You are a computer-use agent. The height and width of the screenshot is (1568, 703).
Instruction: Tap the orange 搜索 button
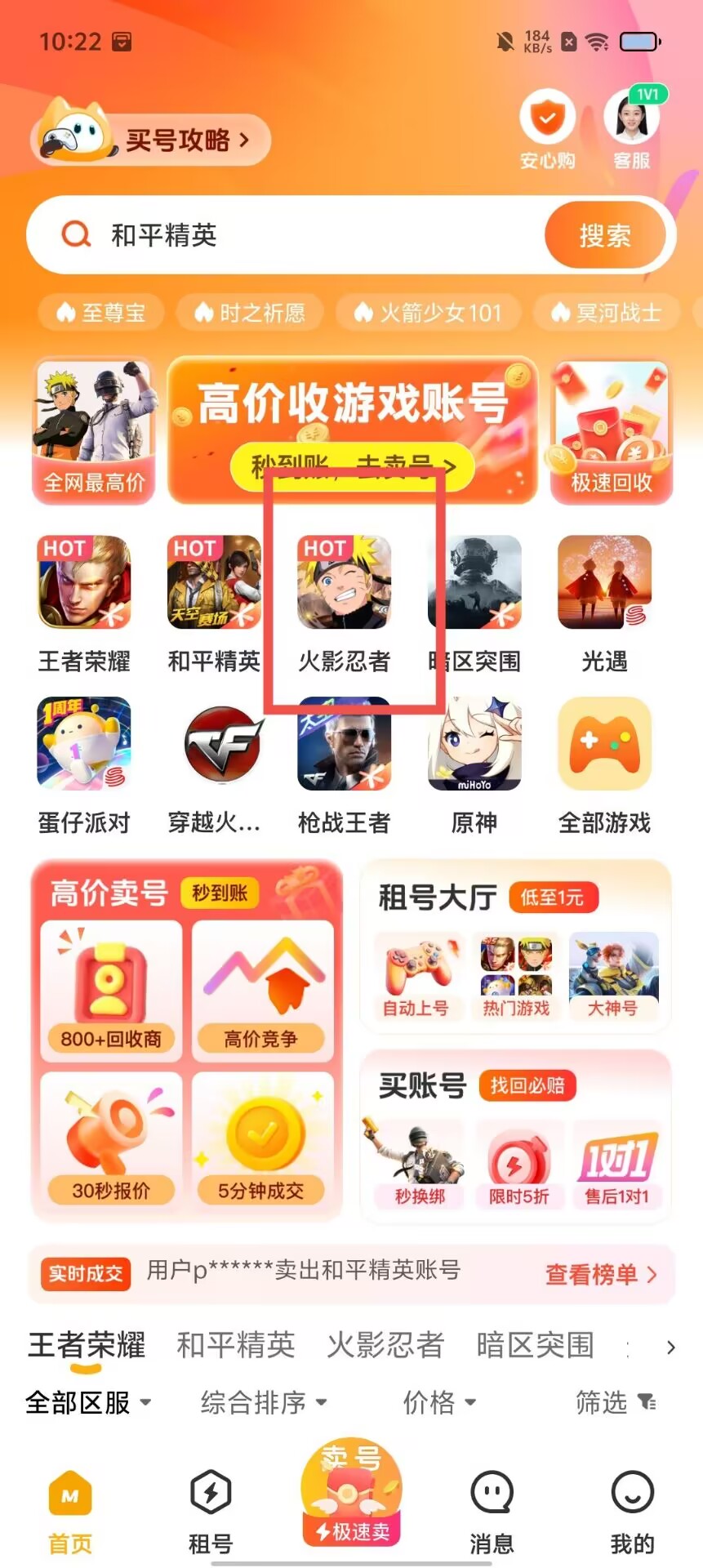pos(604,235)
